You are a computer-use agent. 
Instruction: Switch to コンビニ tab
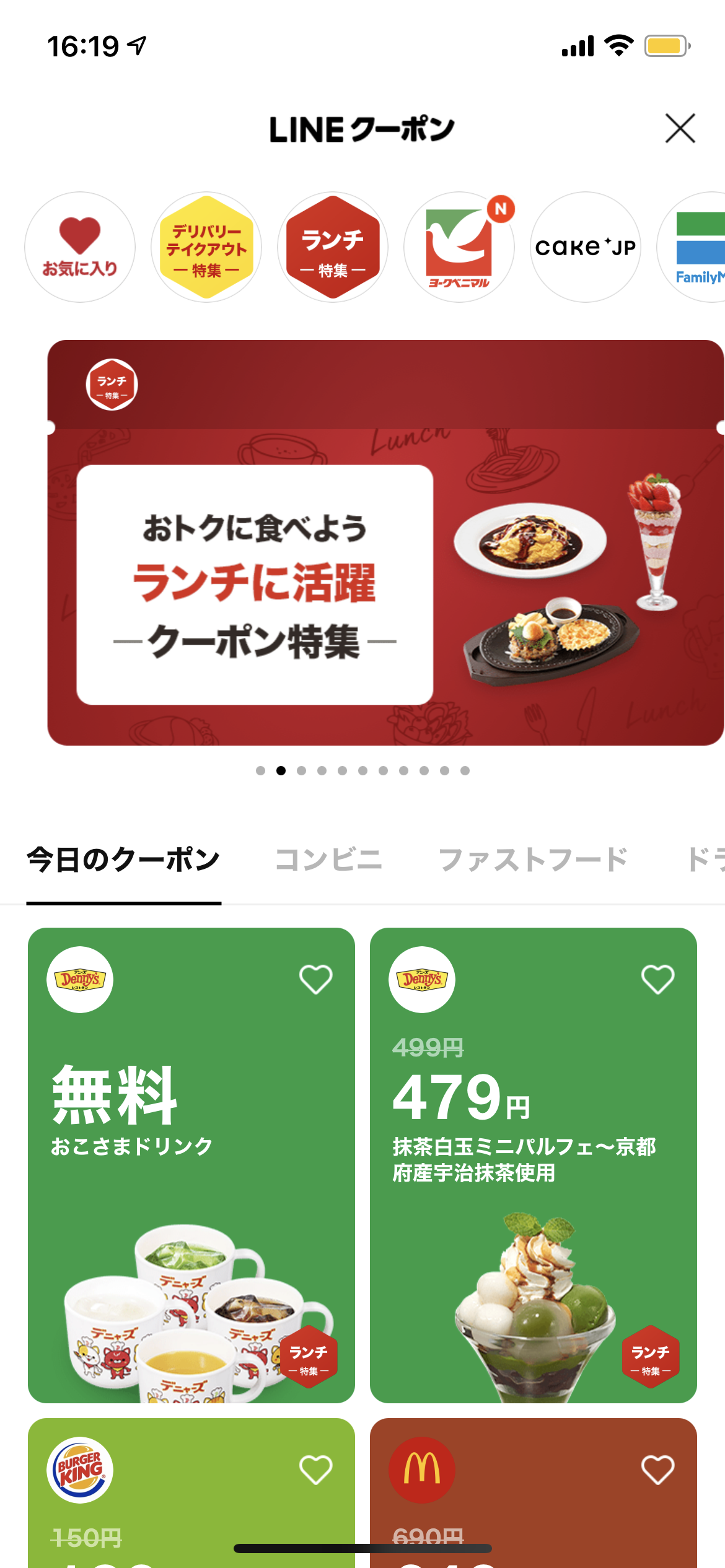[328, 860]
